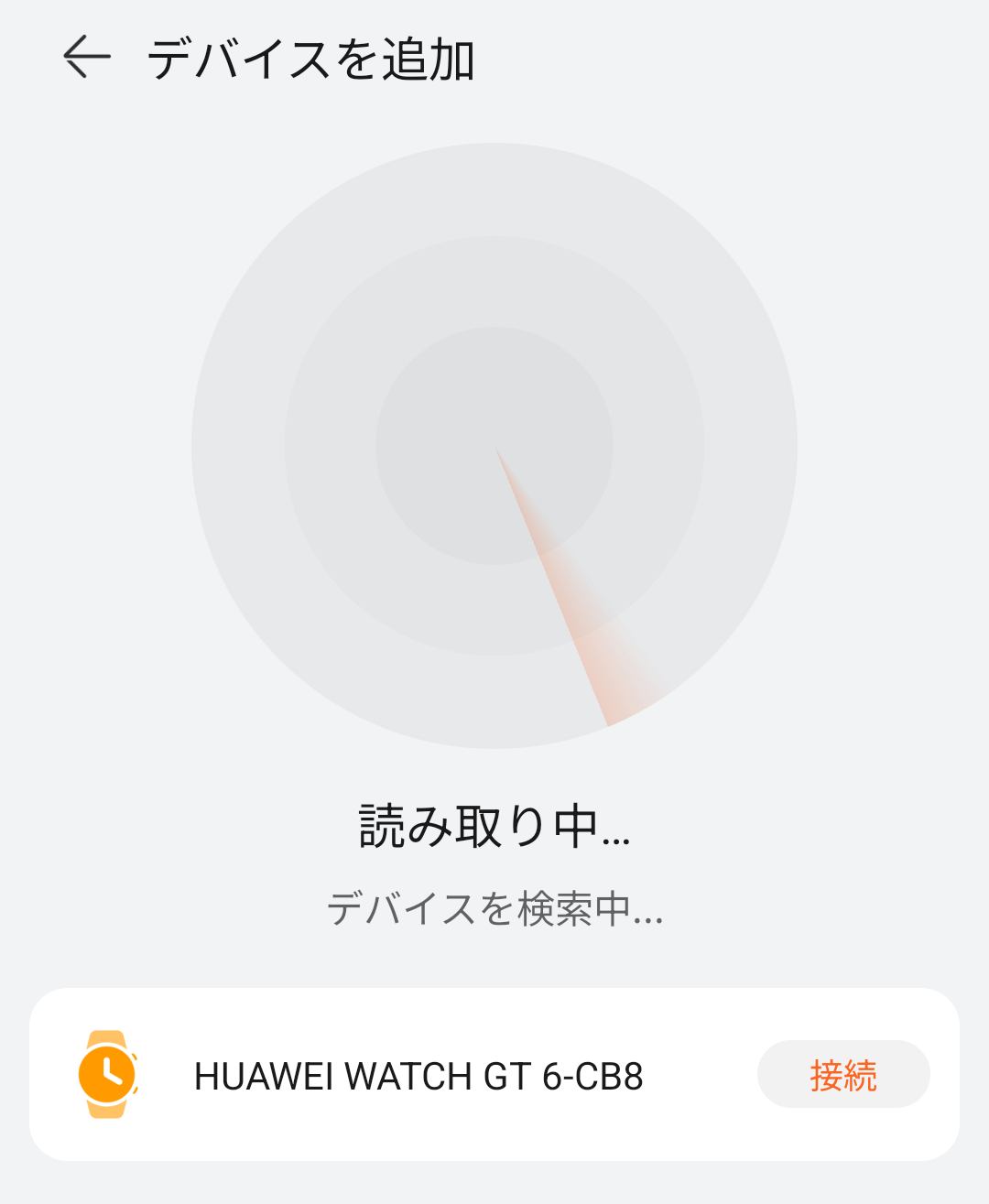The height and width of the screenshot is (1204, 989).
Task: Tap 接続 to connect the Huawei watch
Action: pos(842,1075)
